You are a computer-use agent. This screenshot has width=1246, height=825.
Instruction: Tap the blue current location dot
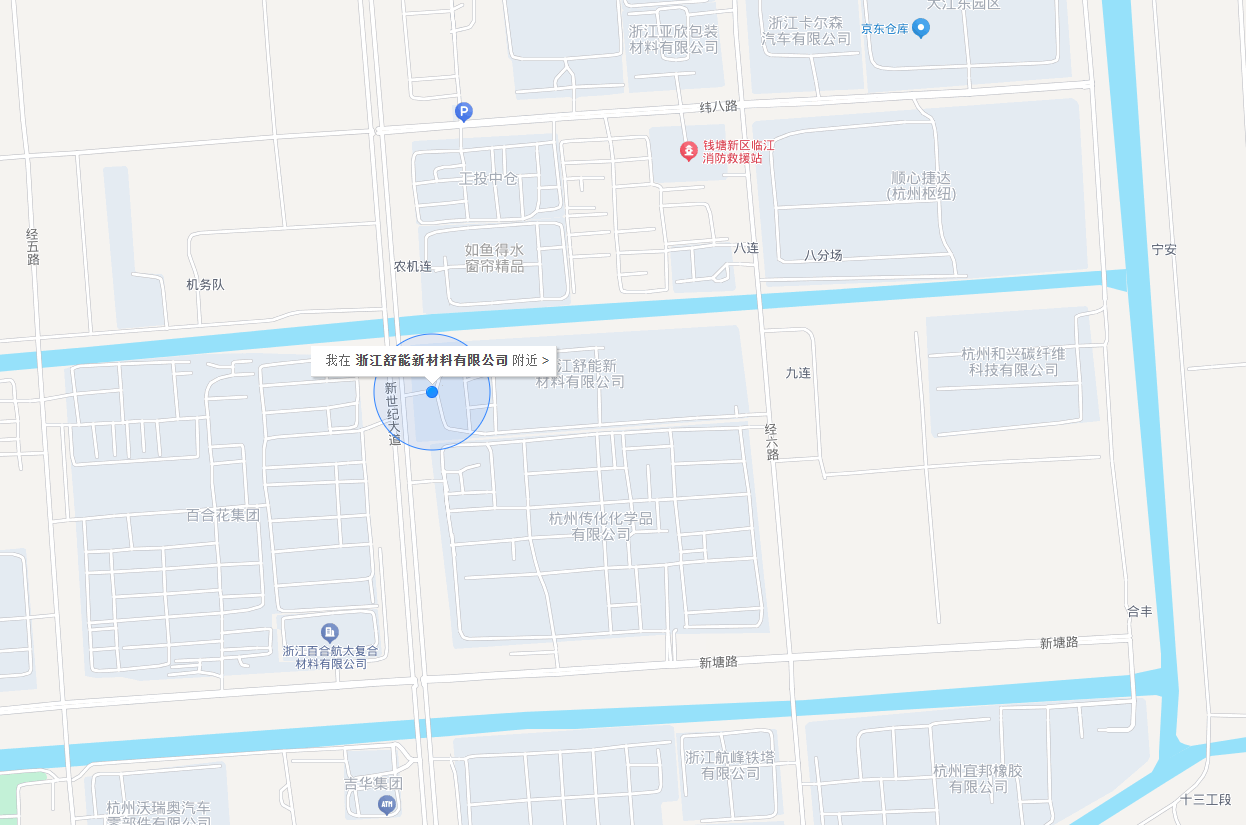(432, 392)
